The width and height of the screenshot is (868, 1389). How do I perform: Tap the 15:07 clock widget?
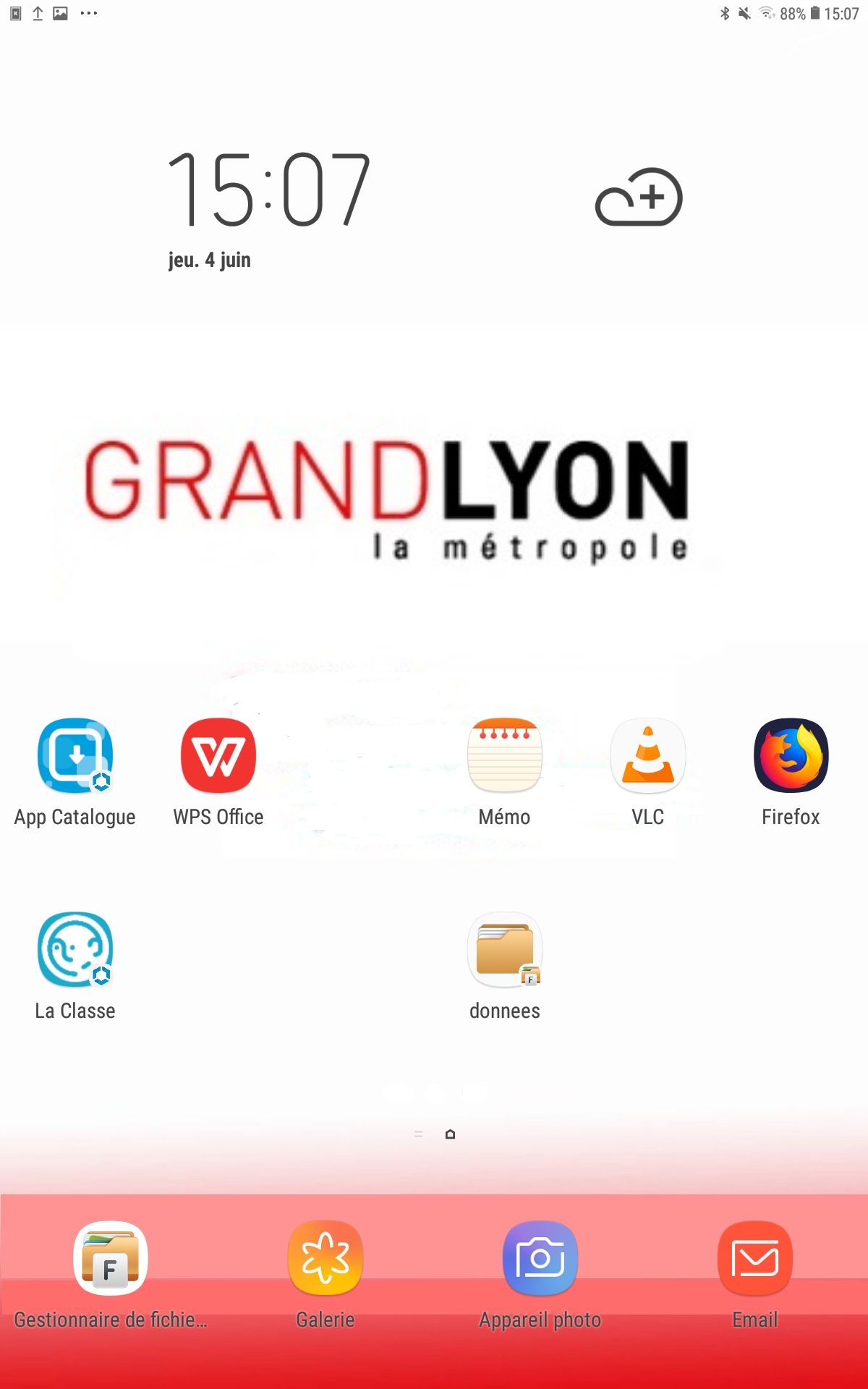click(x=269, y=190)
